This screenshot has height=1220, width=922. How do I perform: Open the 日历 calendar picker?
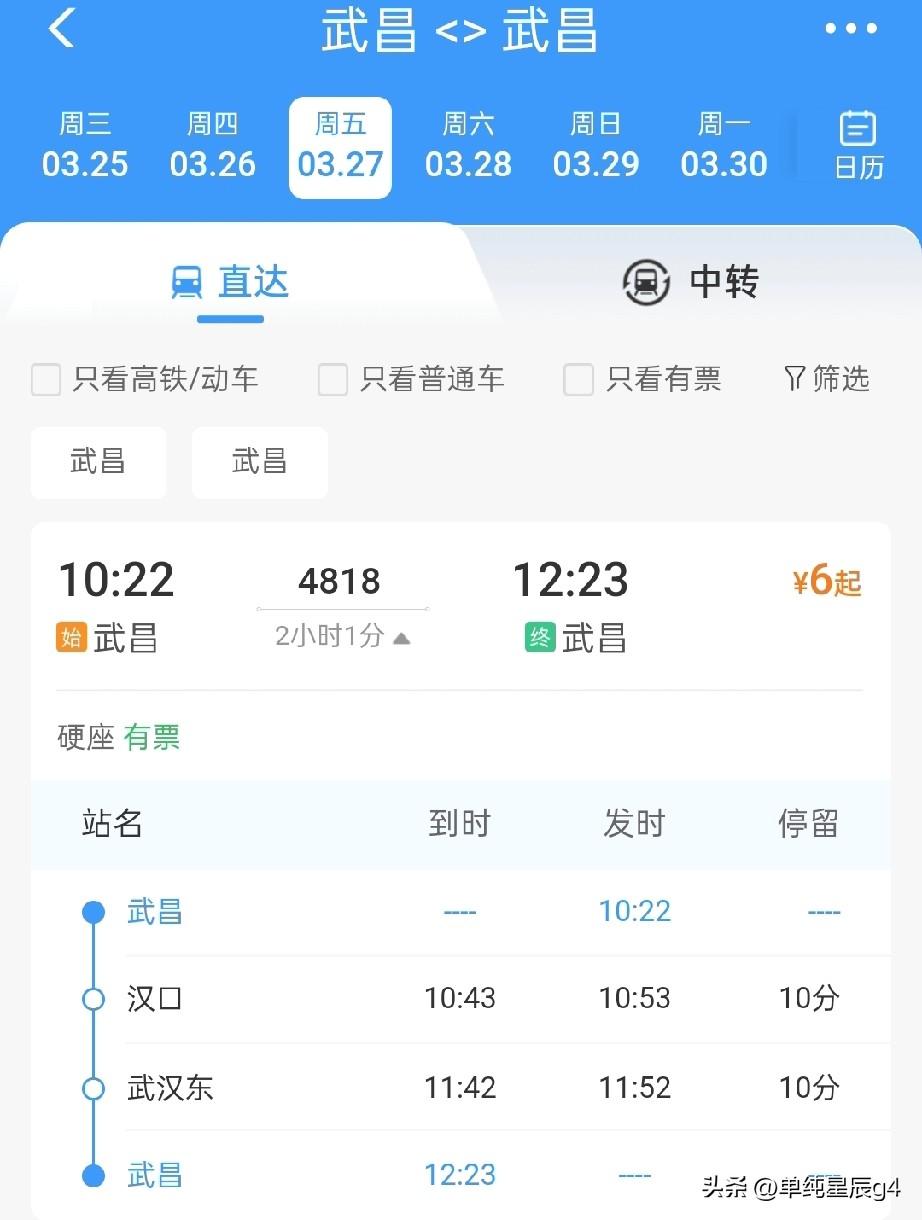point(856,145)
